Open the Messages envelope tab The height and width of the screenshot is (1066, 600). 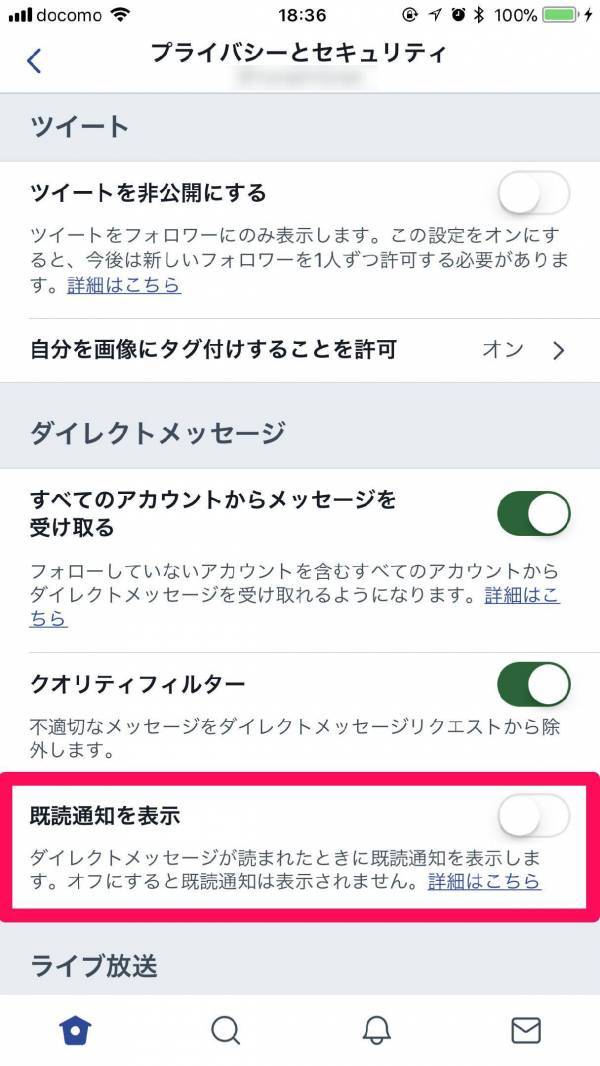(526, 1030)
